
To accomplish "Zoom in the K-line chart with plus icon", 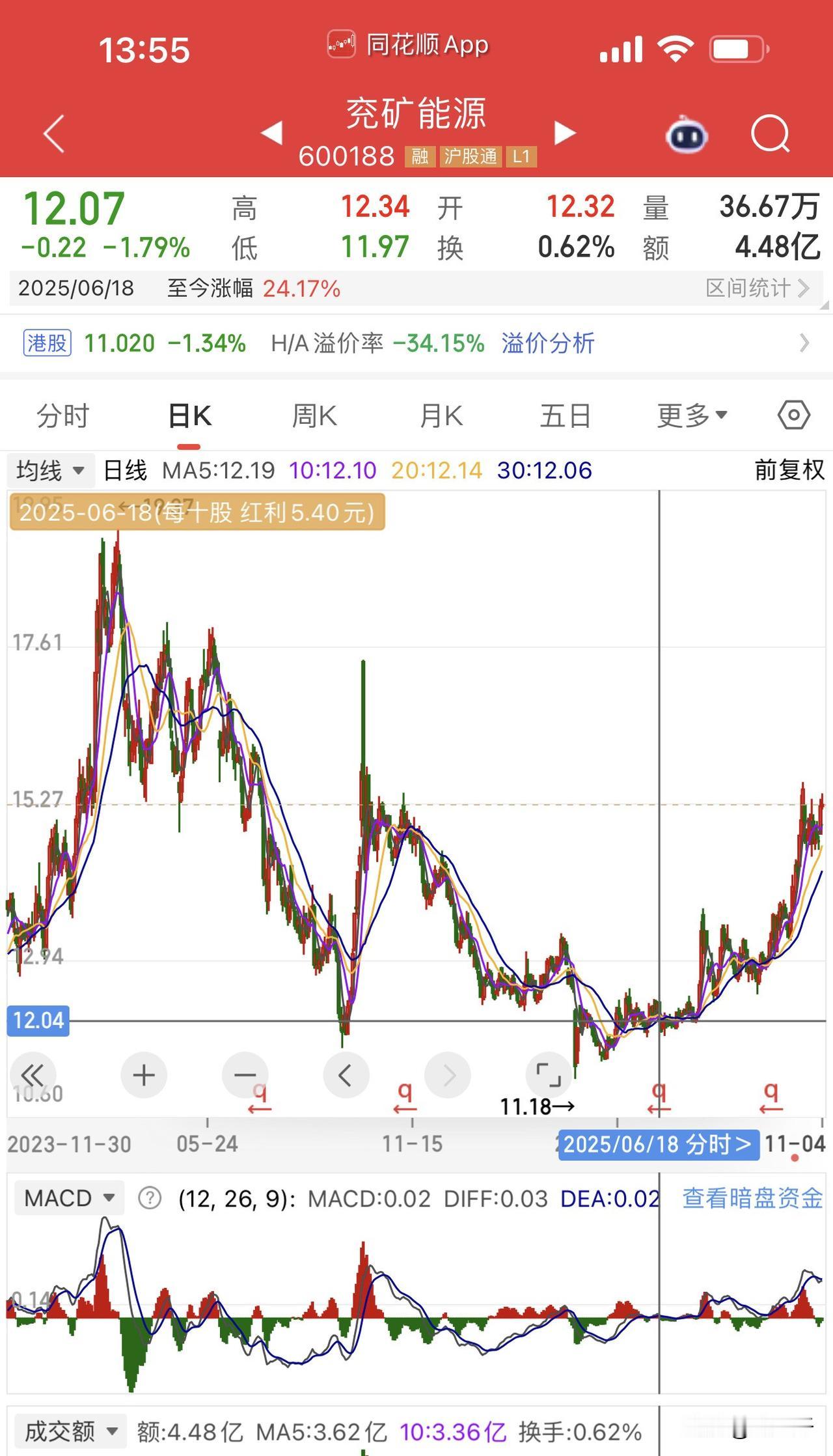I will [x=144, y=1076].
